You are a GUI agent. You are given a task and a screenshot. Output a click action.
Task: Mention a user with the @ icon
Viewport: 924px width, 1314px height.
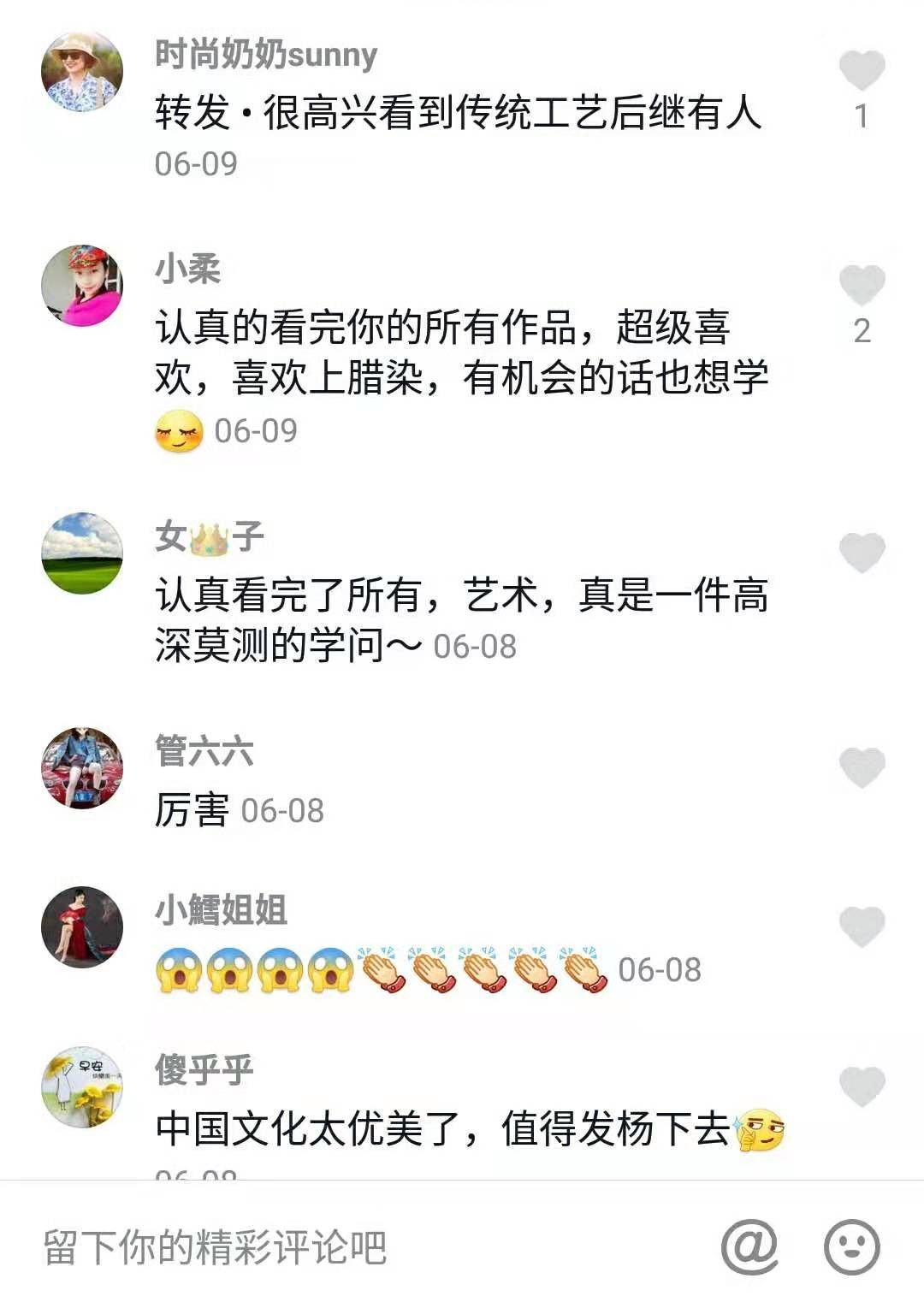coord(749,1247)
